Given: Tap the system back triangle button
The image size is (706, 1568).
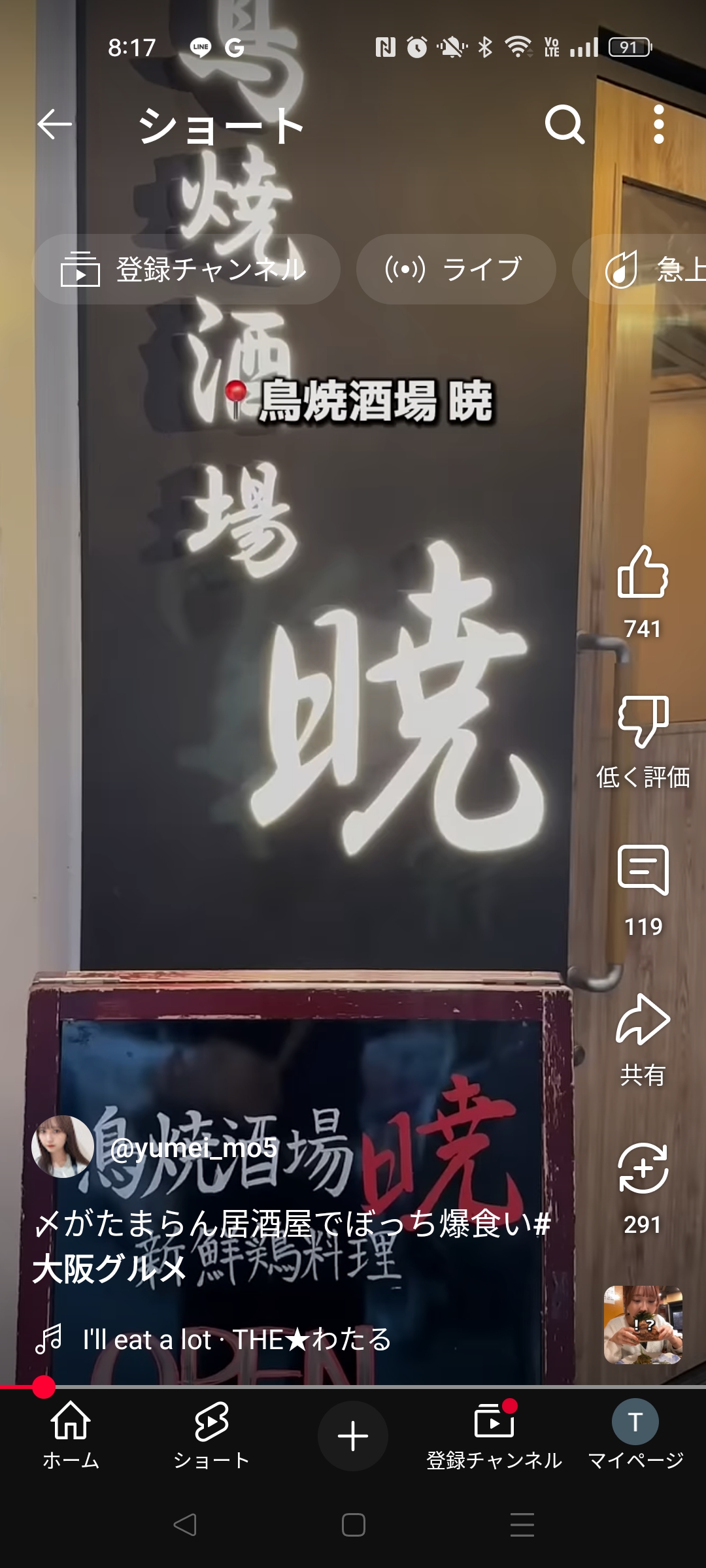Looking at the screenshot, I should coord(185,1524).
